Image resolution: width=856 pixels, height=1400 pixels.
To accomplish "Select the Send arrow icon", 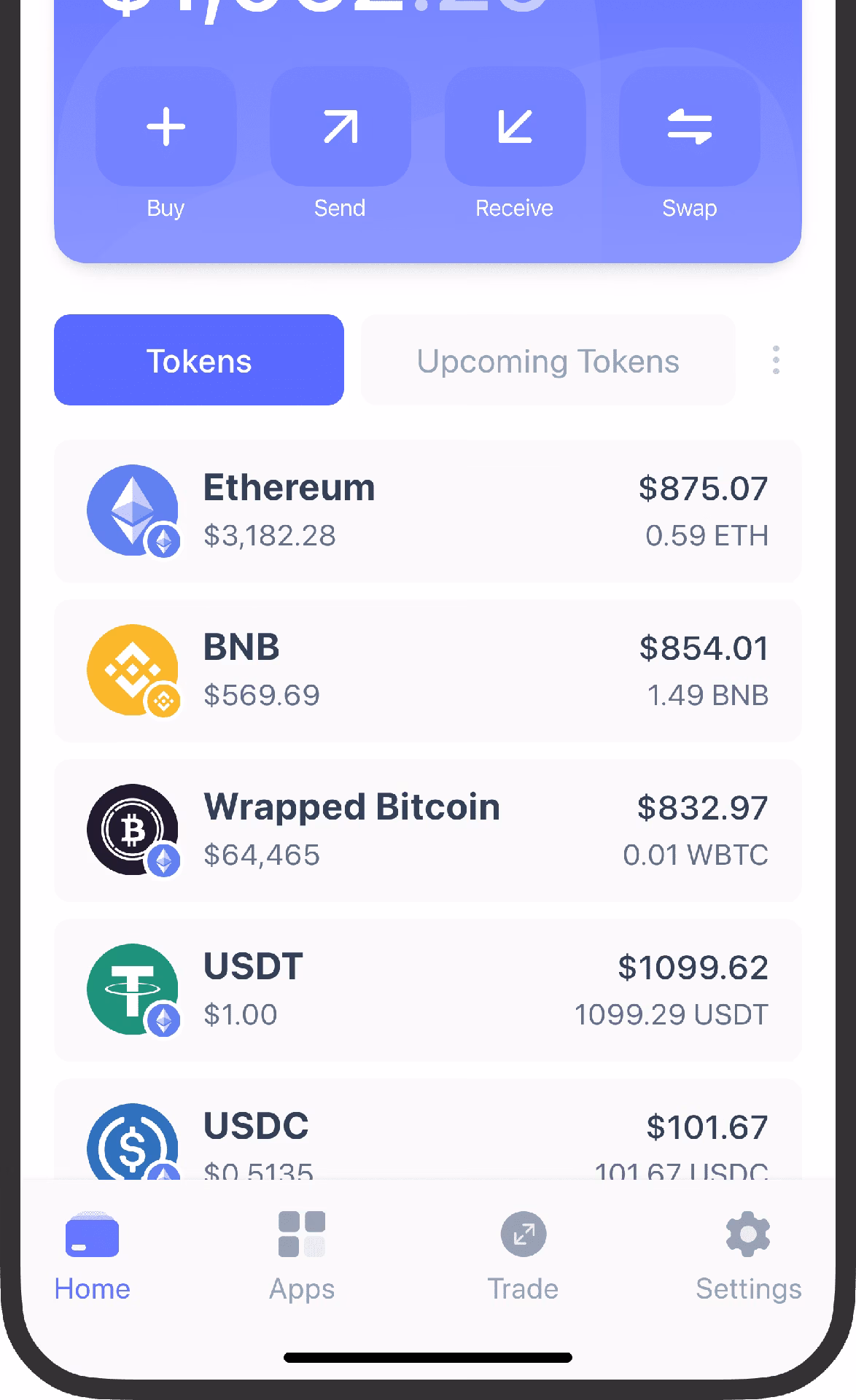I will [x=340, y=126].
